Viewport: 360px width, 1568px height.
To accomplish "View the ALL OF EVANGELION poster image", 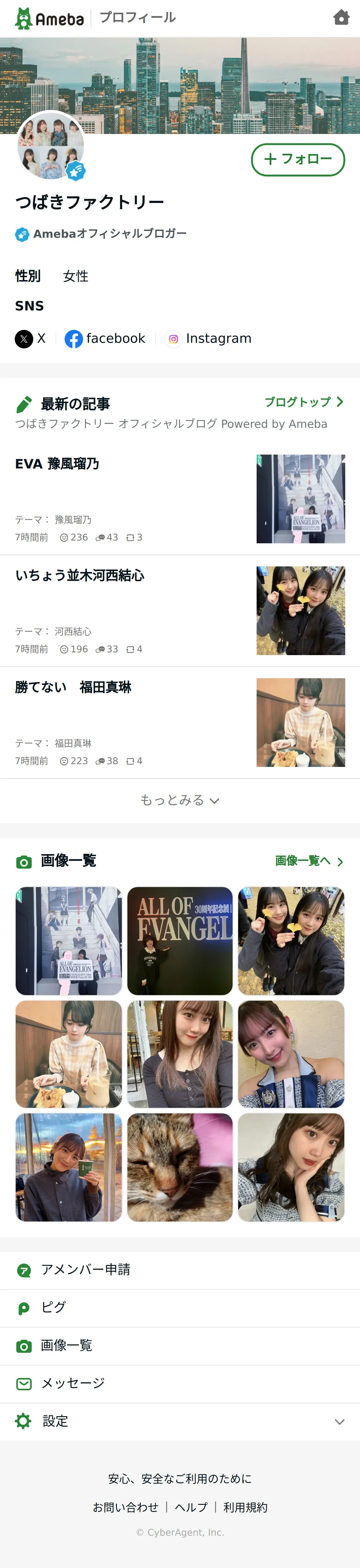I will [x=180, y=940].
